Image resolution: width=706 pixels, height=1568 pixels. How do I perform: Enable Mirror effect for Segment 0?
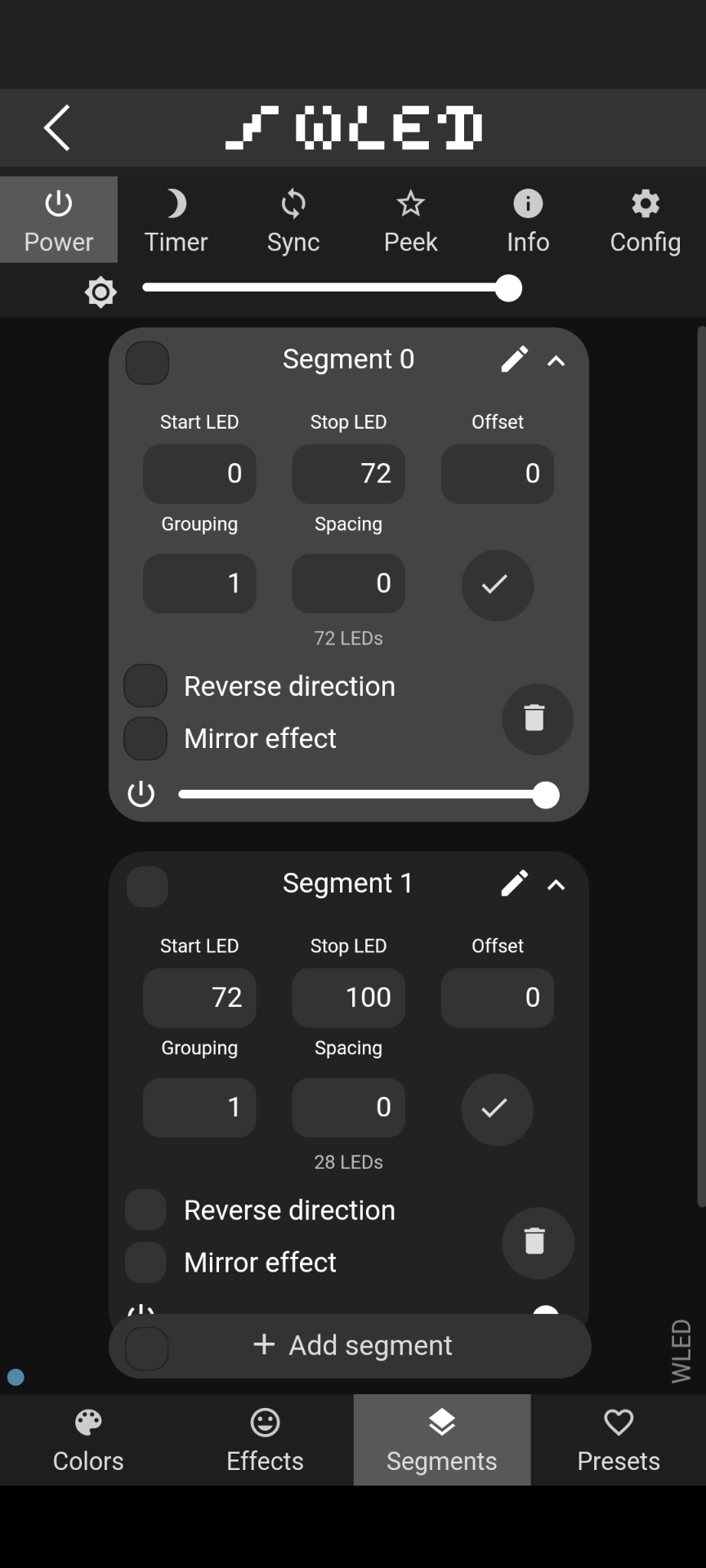point(145,738)
